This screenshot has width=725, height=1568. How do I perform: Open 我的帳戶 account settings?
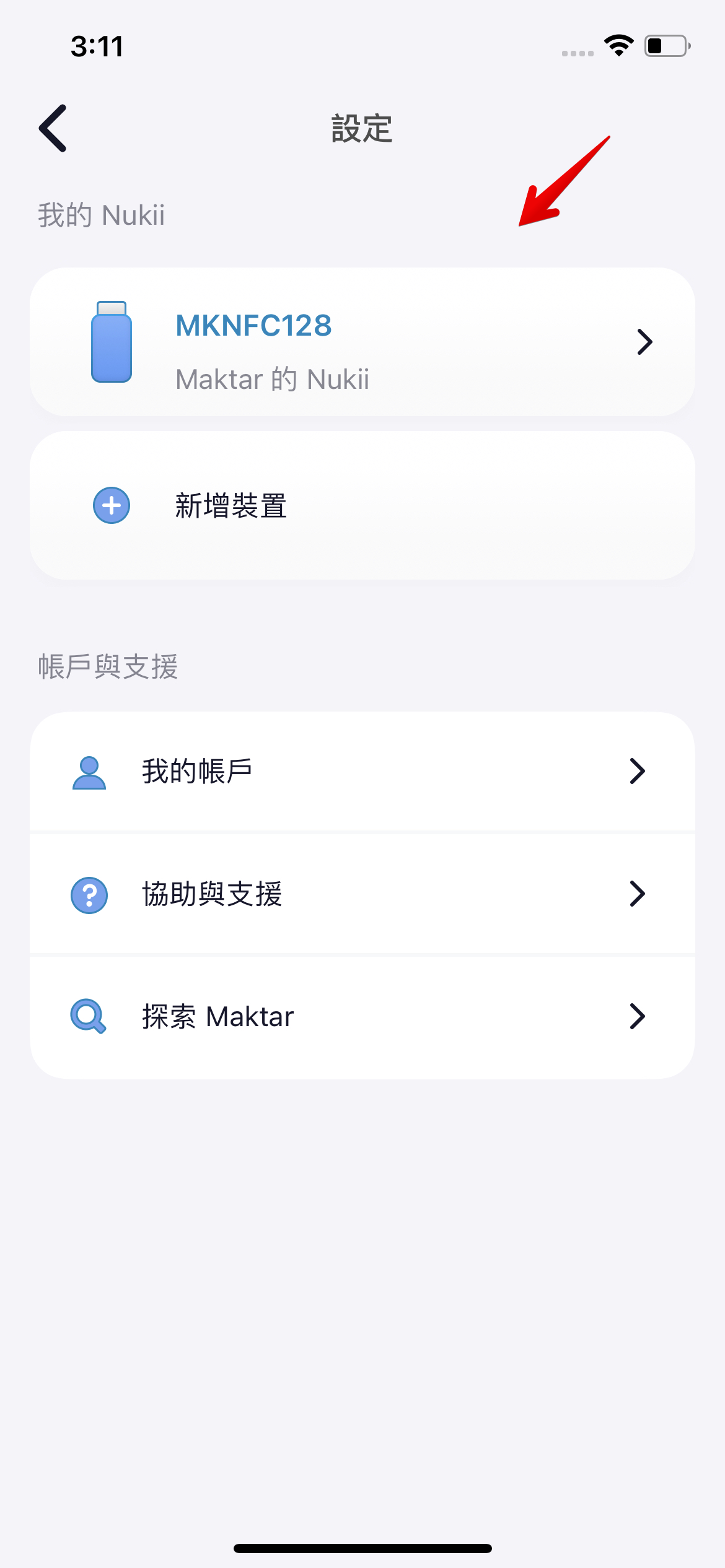coord(362,772)
